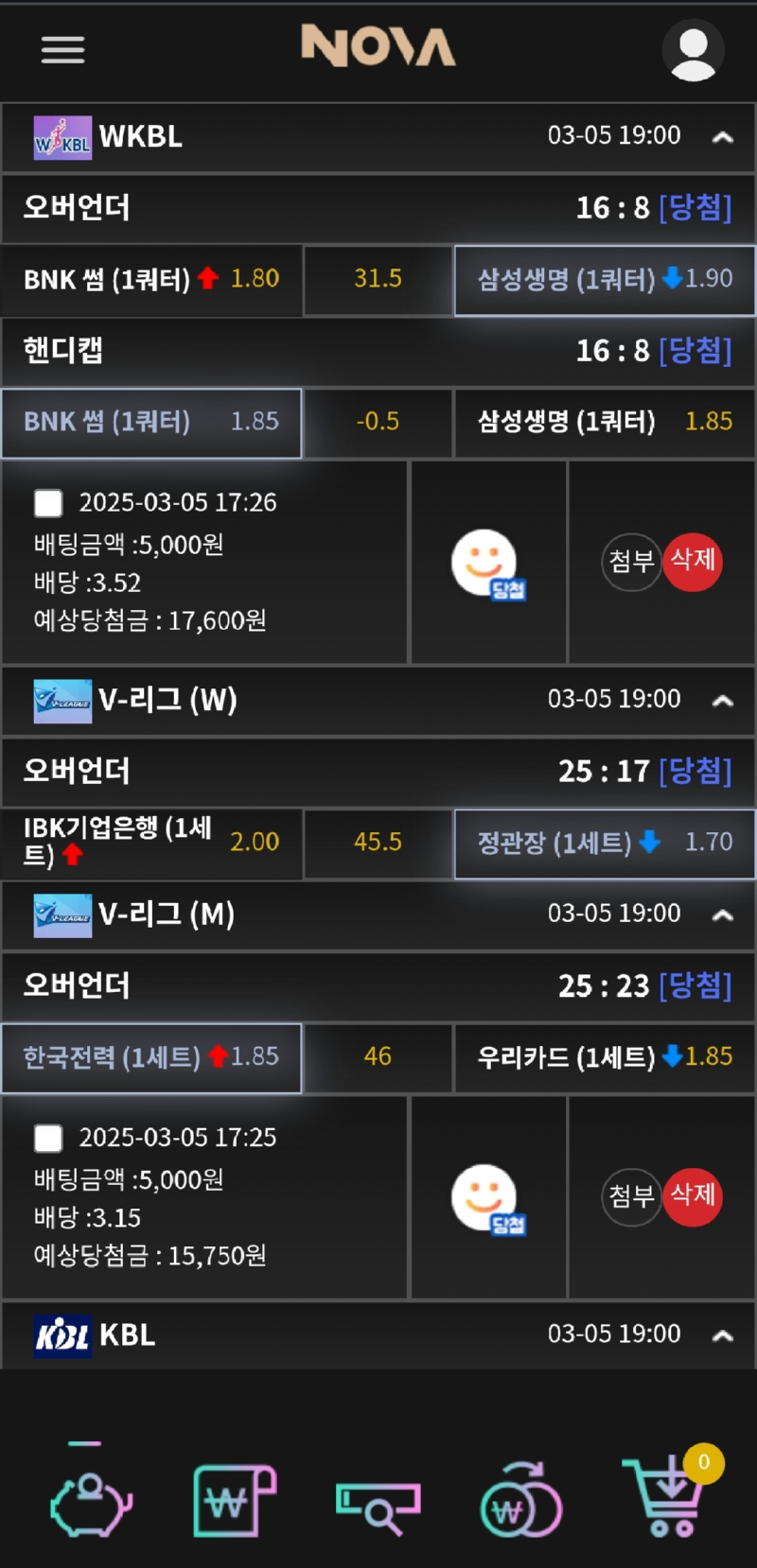Select IBK기업은행 (1세트) odds 2.00
The image size is (757, 1568).
pos(151,842)
